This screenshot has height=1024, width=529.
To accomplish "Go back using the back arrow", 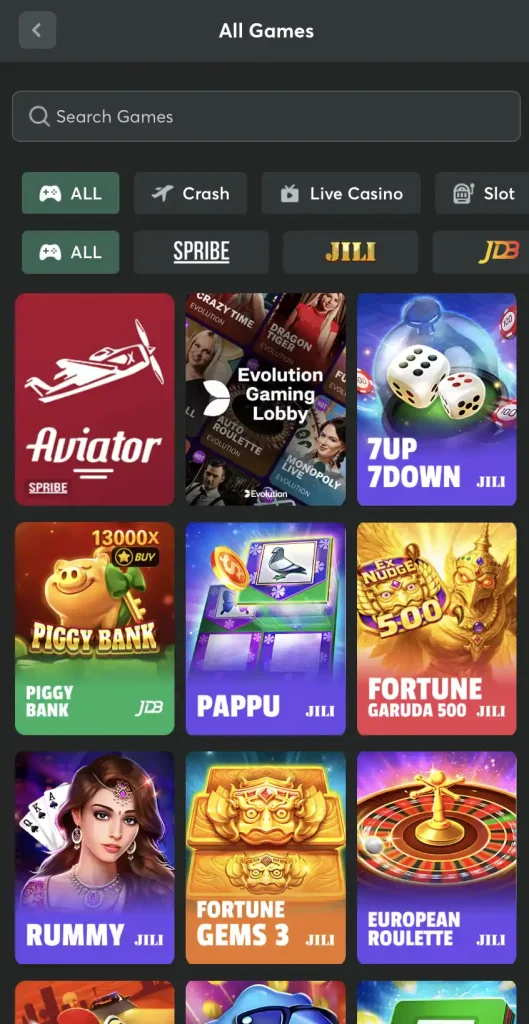I will click(x=37, y=30).
